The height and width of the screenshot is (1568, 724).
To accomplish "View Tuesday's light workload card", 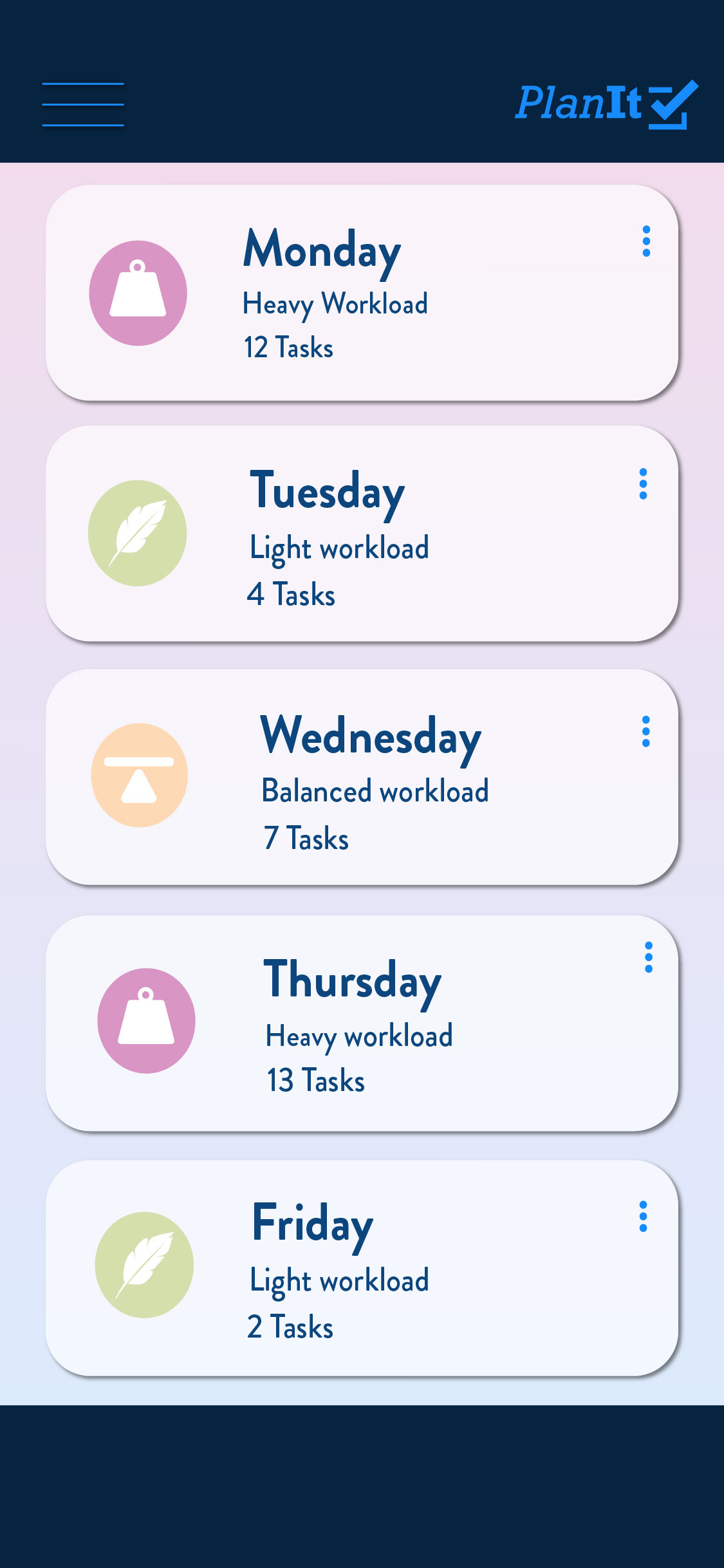I will pos(360,534).
